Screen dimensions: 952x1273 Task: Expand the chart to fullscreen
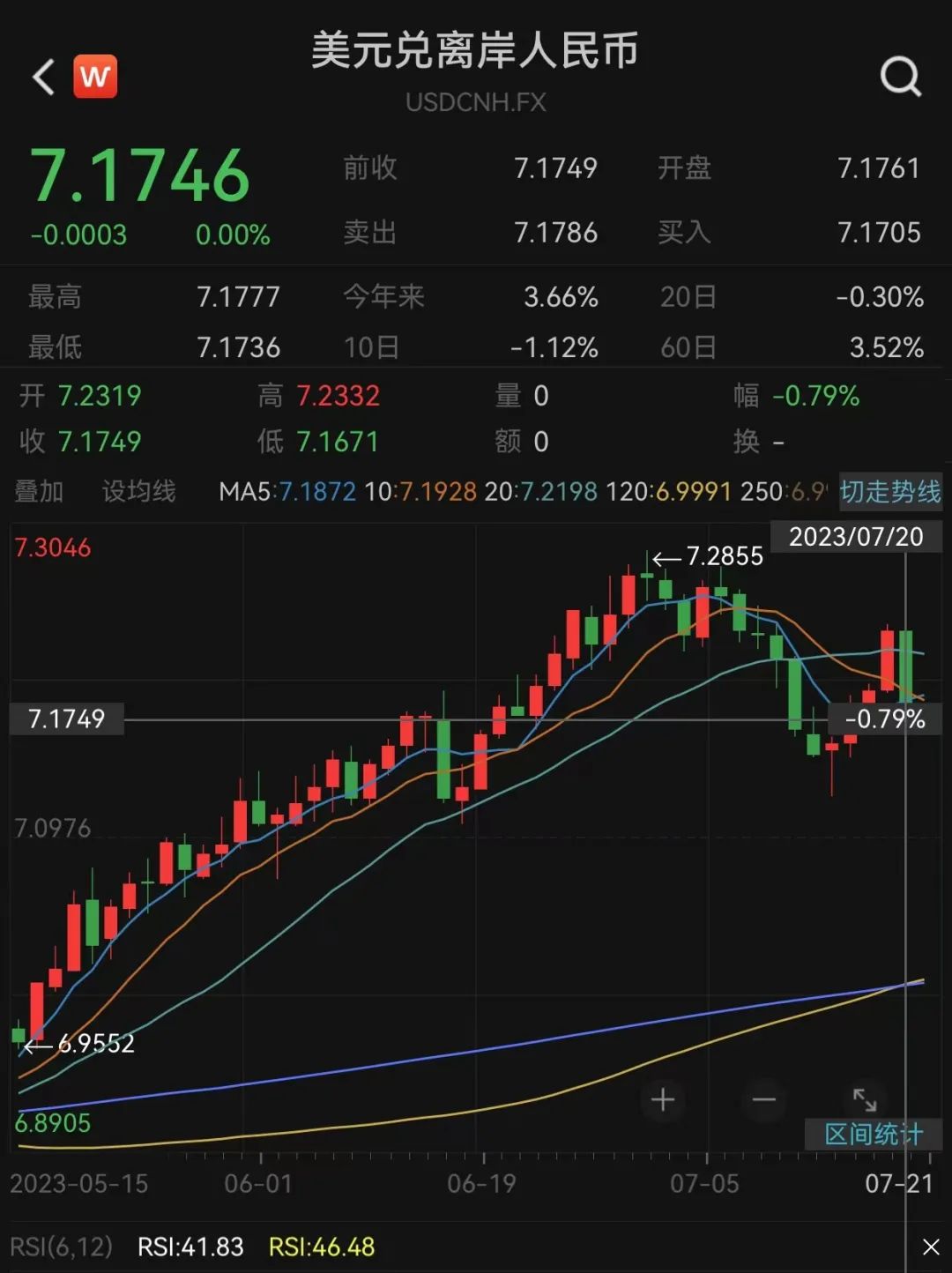point(865,1099)
